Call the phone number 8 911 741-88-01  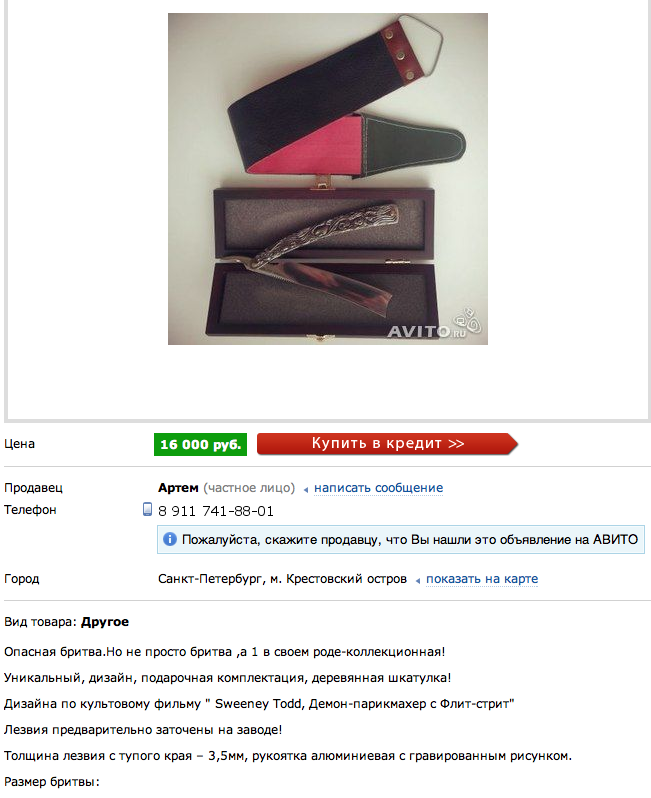(215, 511)
